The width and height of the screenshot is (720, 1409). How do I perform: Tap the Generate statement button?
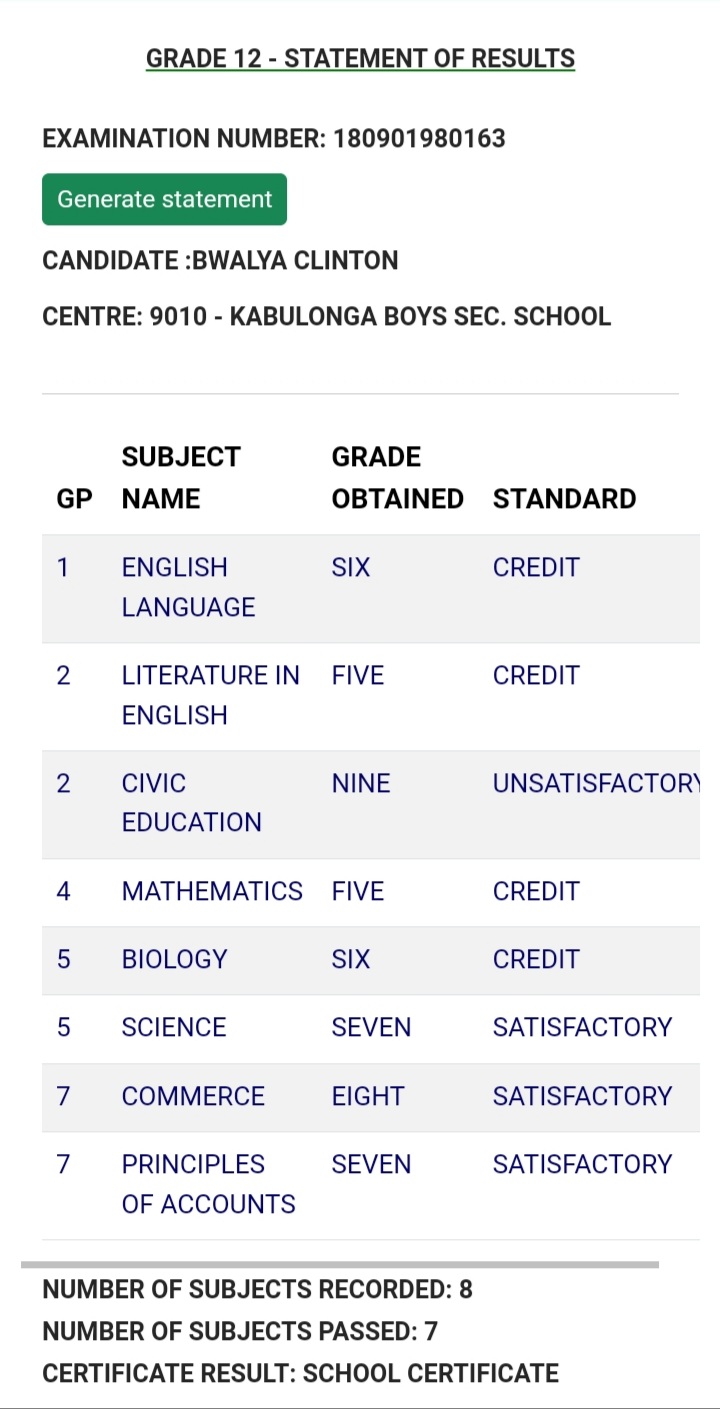(164, 199)
